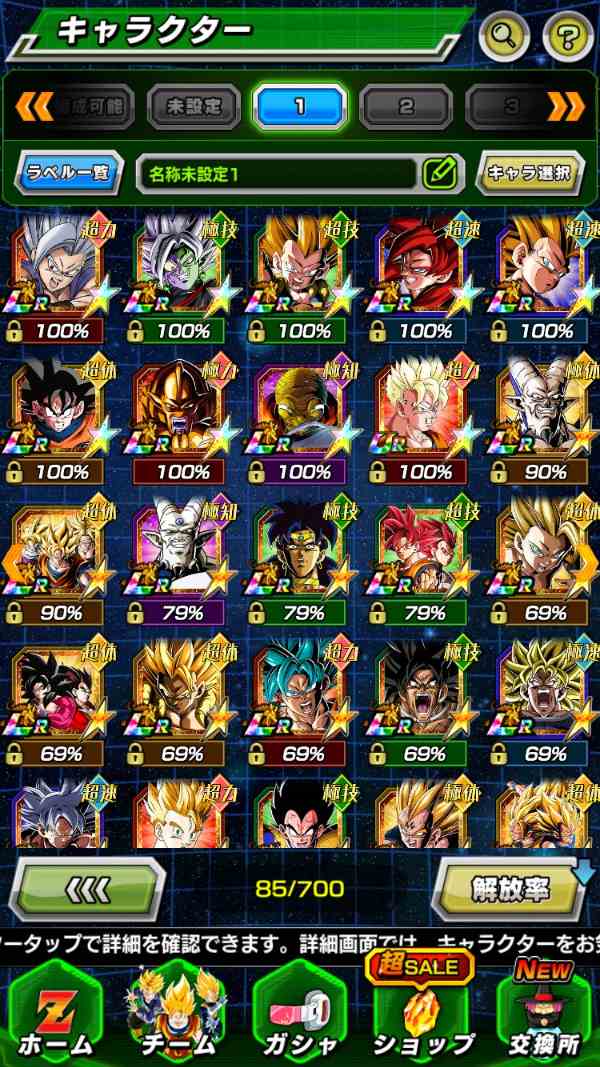Open the 交換所 tab
The image size is (600, 1067).
[544, 1012]
